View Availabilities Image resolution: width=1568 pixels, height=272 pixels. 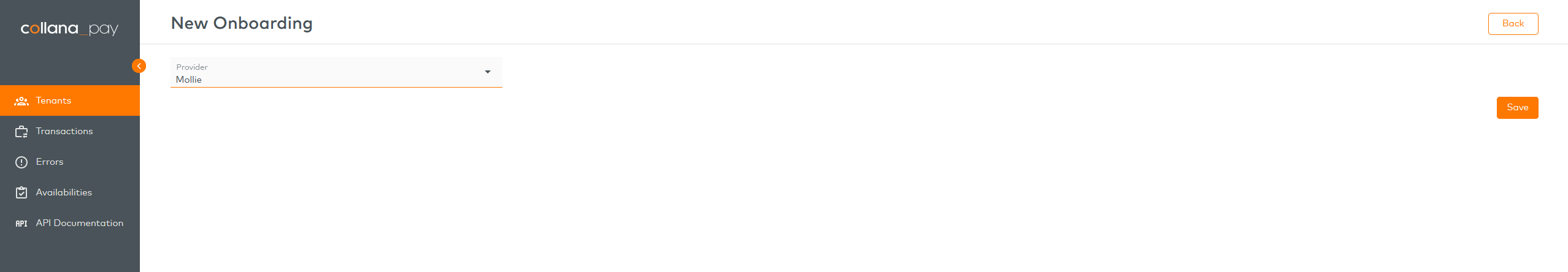(64, 192)
